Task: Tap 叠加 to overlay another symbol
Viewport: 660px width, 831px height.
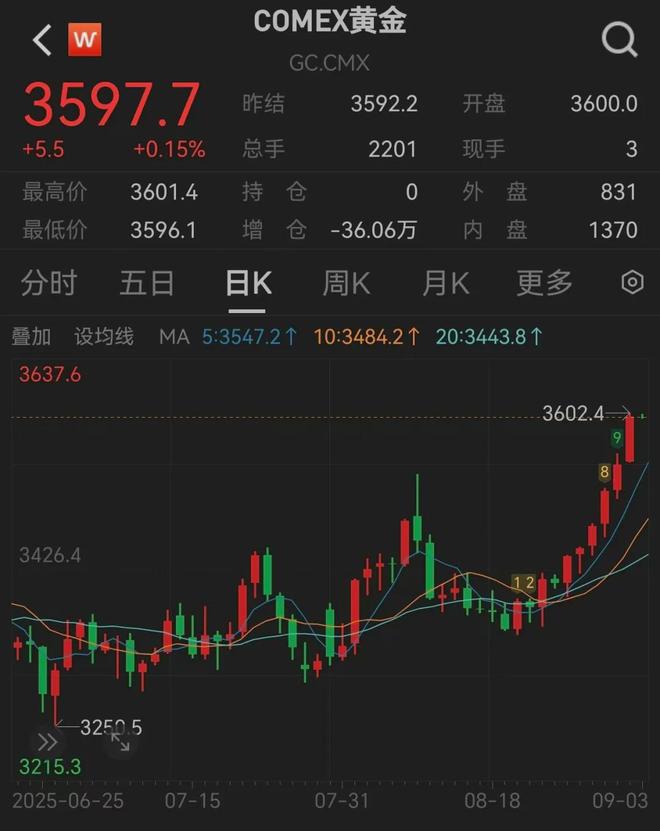Action: pyautogui.click(x=31, y=336)
